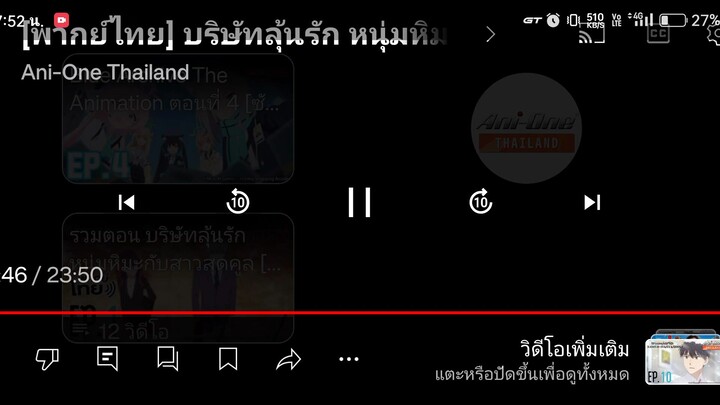Open the comments
Screen dimensions: 720x405
(168, 358)
